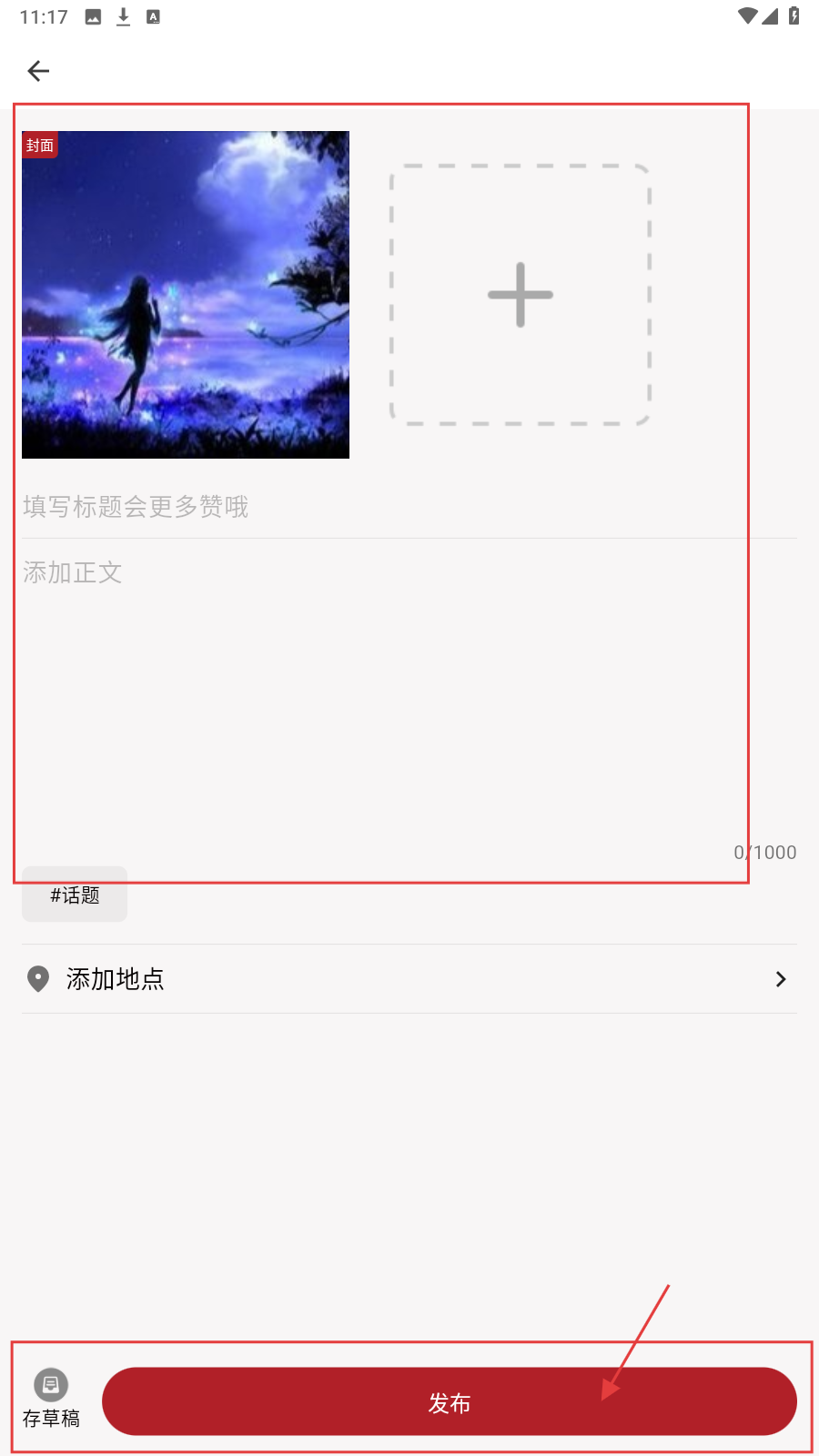Add a topic with #话题 chip
Image resolution: width=819 pixels, height=1456 pixels.
(75, 895)
